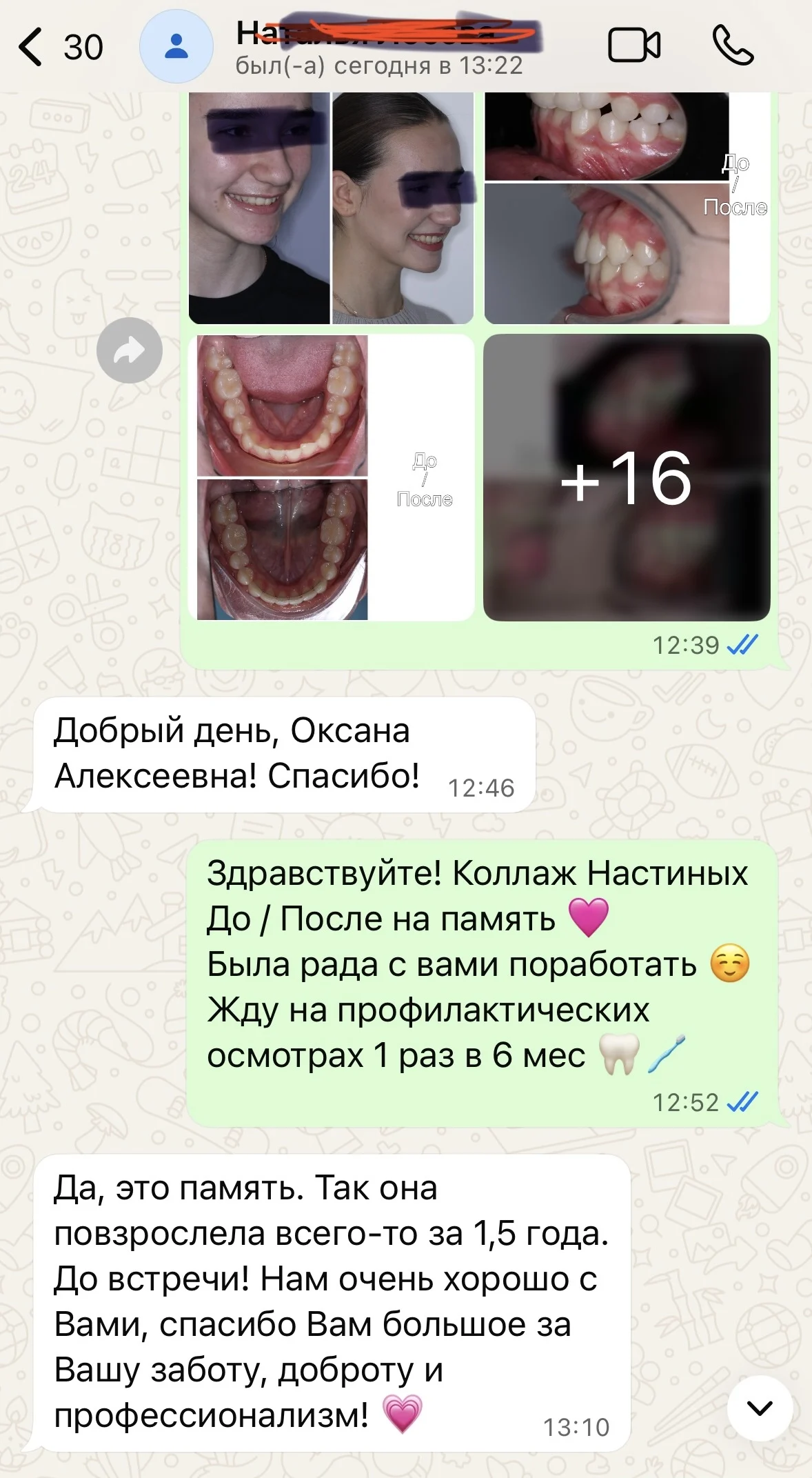The height and width of the screenshot is (1478, 812).
Task: Go back to the chat list
Action: (x=59, y=47)
